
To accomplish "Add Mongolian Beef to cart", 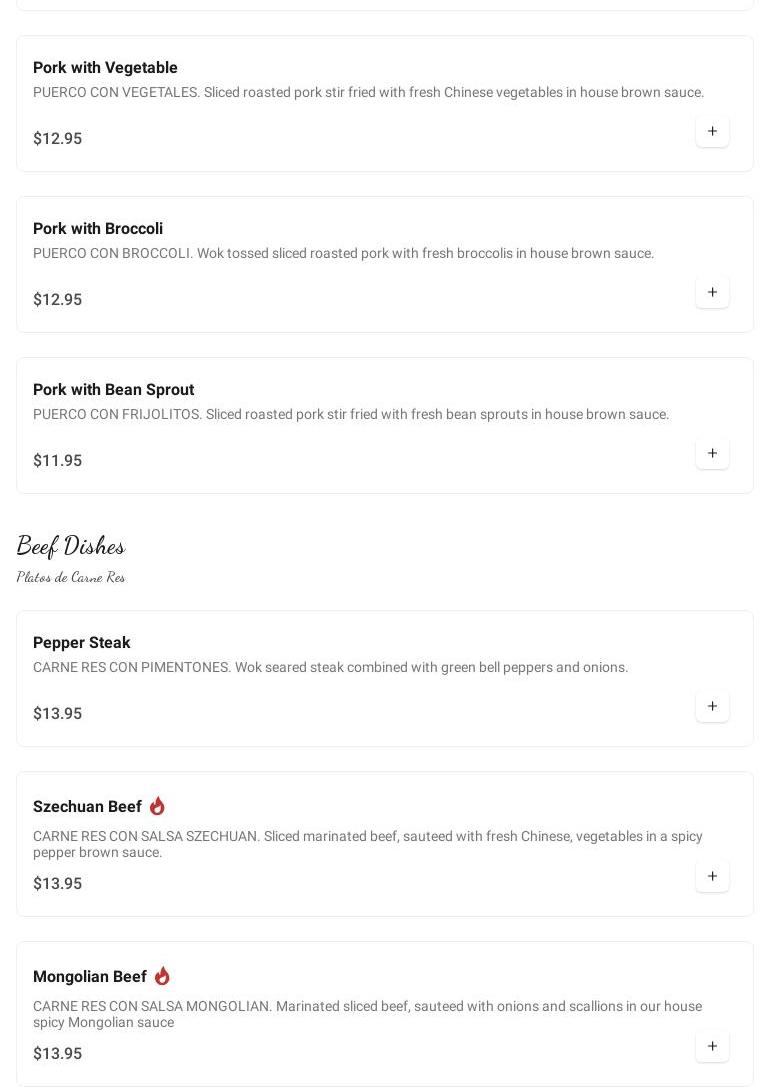I will click(x=712, y=1046).
